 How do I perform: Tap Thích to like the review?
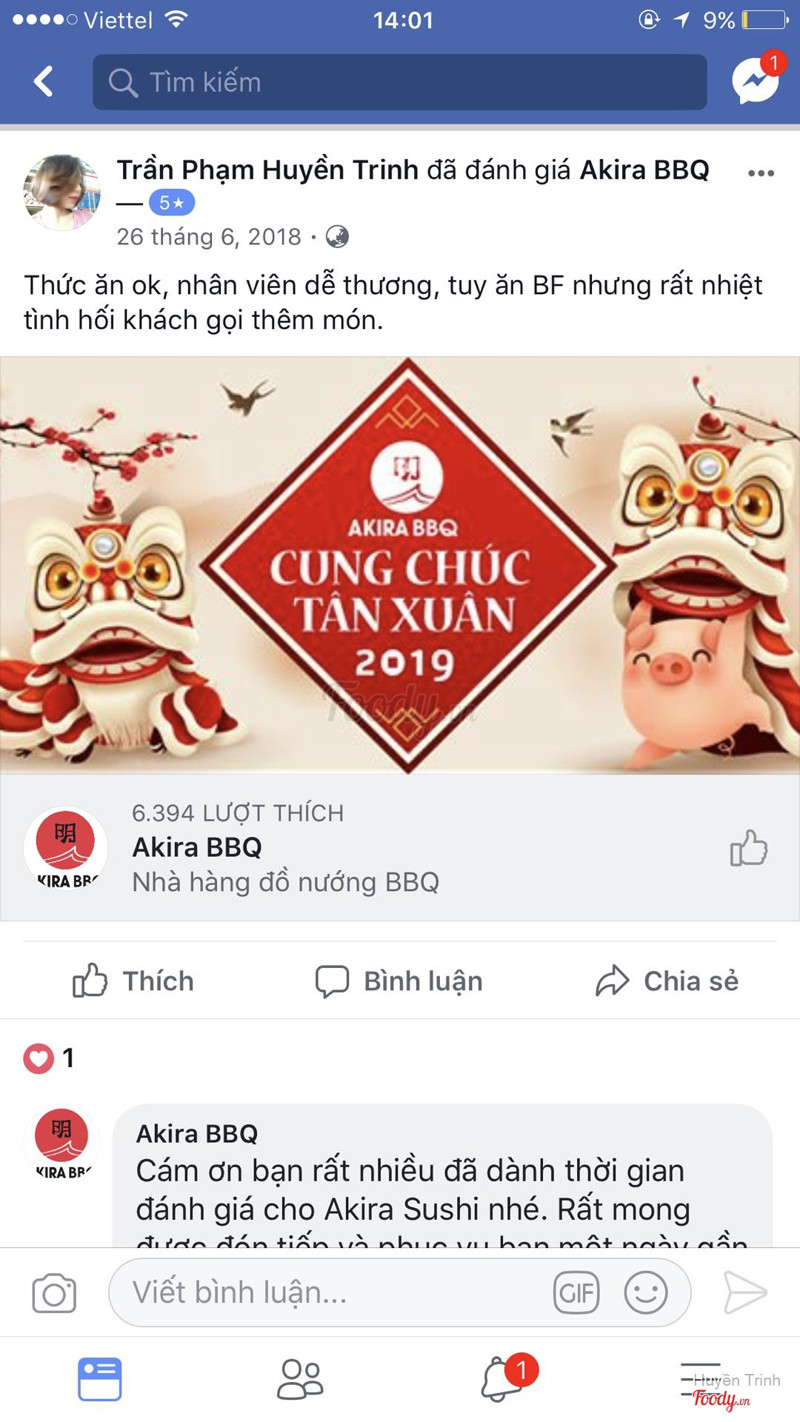(x=133, y=981)
